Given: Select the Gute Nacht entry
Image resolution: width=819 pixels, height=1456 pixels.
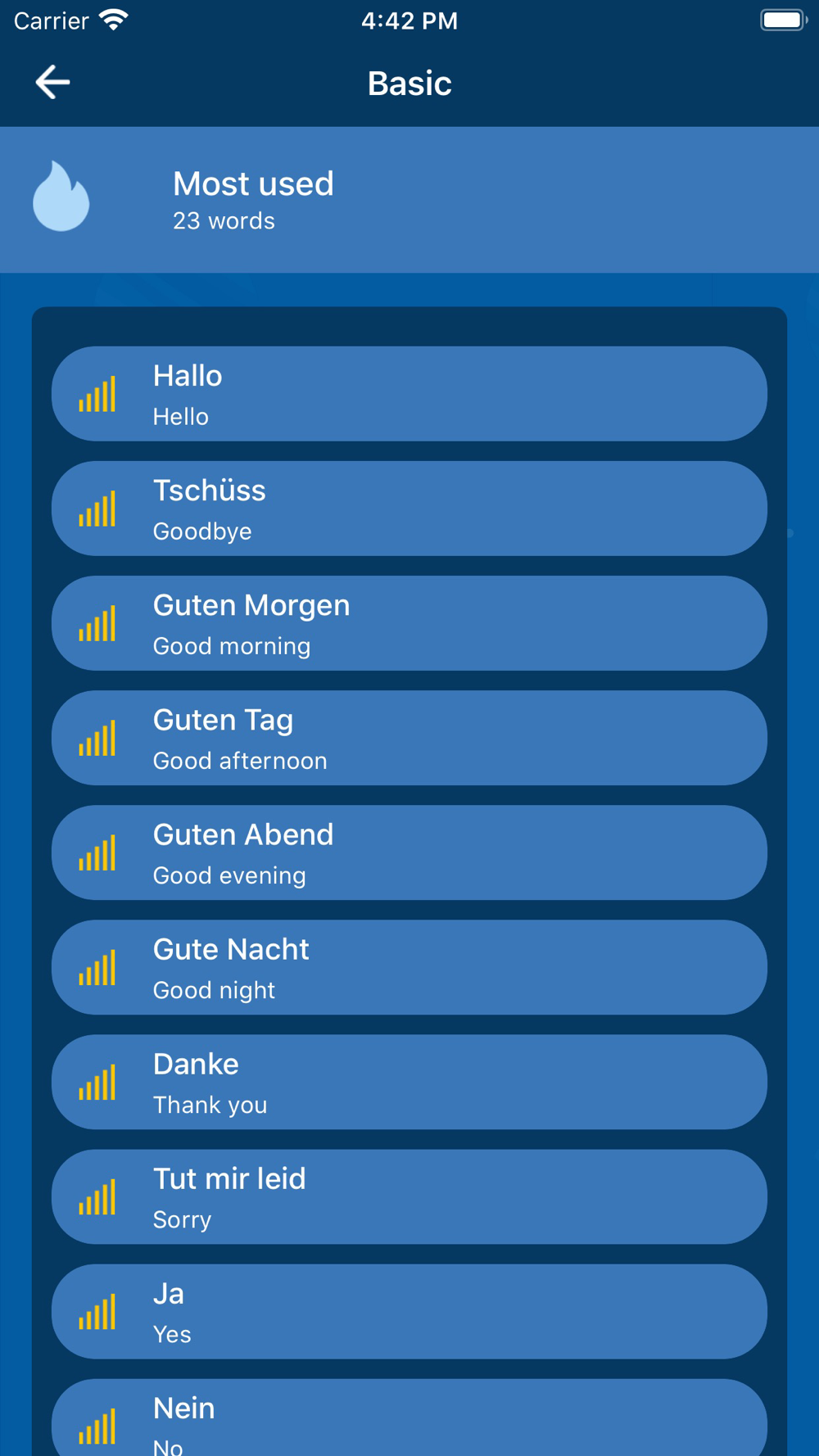Looking at the screenshot, I should tap(409, 967).
